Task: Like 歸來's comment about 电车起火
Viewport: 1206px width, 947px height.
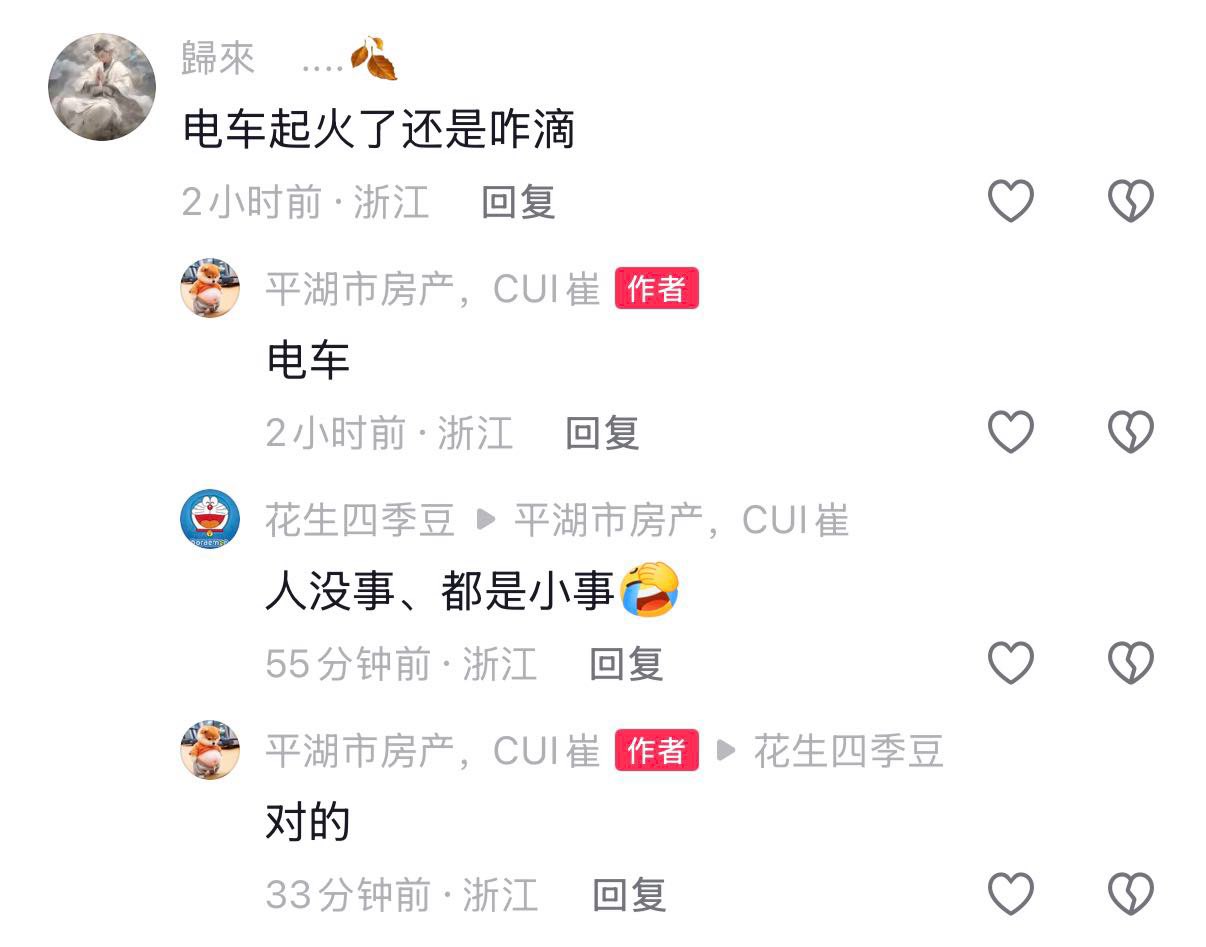Action: [x=1010, y=202]
